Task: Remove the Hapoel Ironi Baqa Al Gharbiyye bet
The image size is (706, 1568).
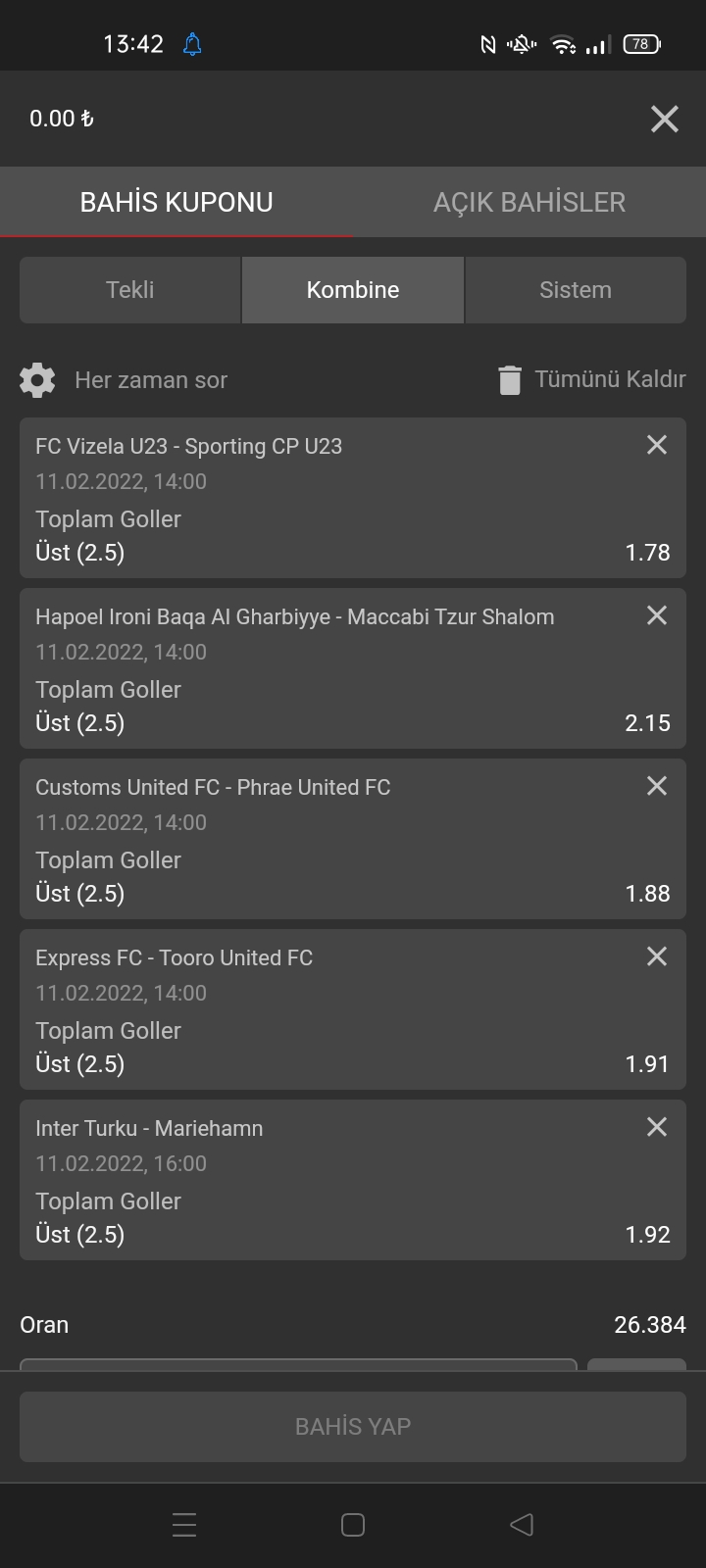Action: (657, 615)
